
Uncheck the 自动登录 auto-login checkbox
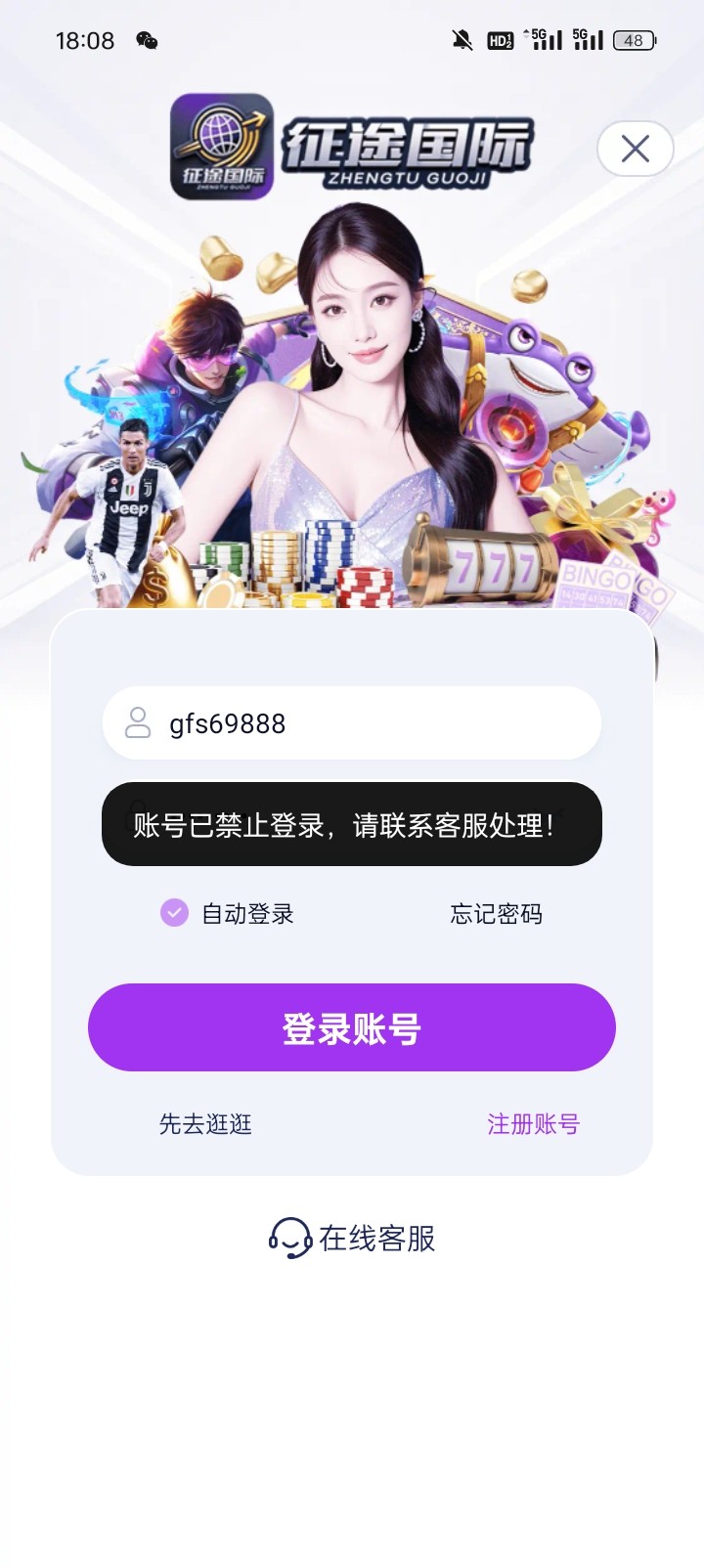click(x=174, y=913)
